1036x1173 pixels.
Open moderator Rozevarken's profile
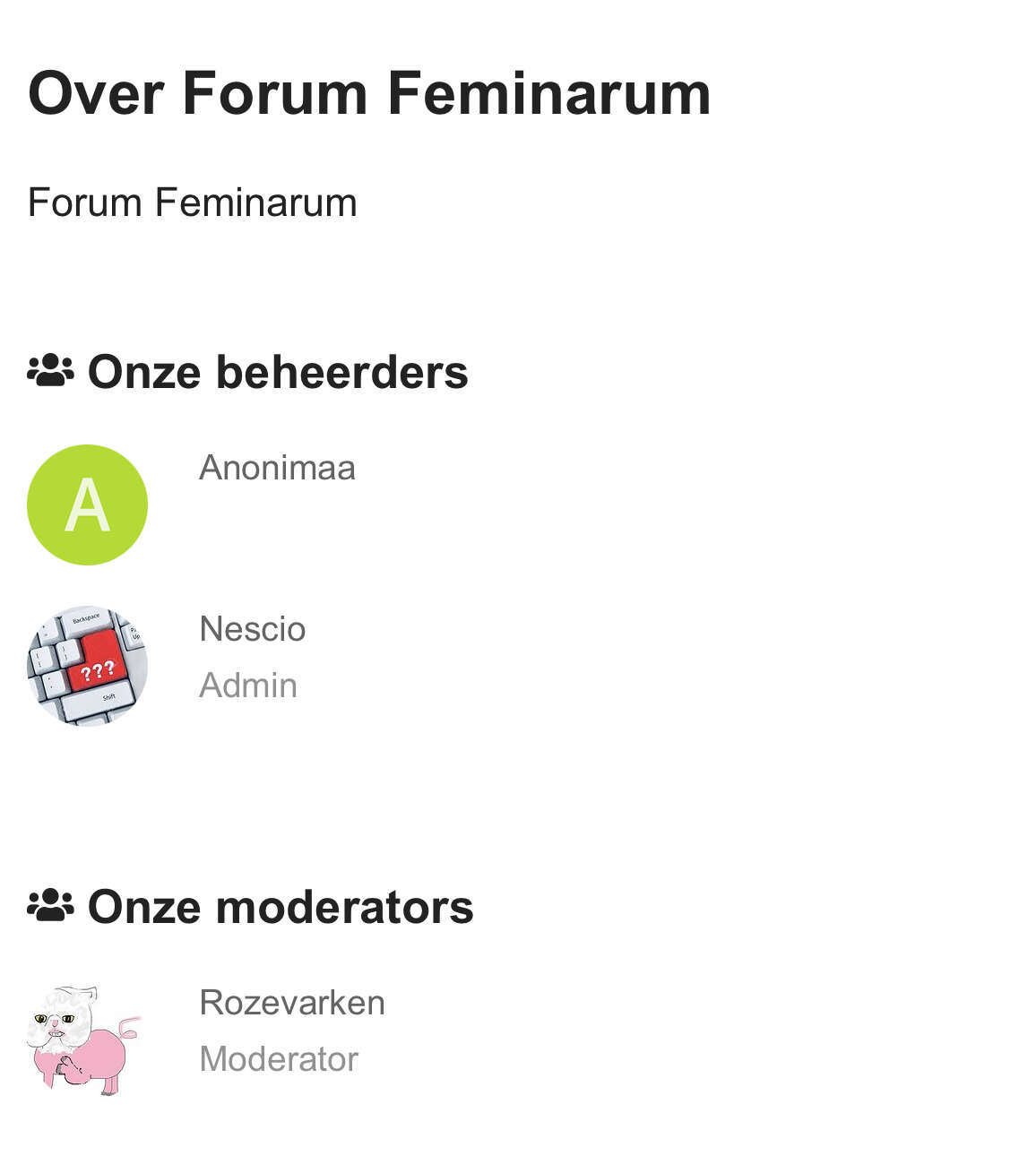(x=291, y=1003)
